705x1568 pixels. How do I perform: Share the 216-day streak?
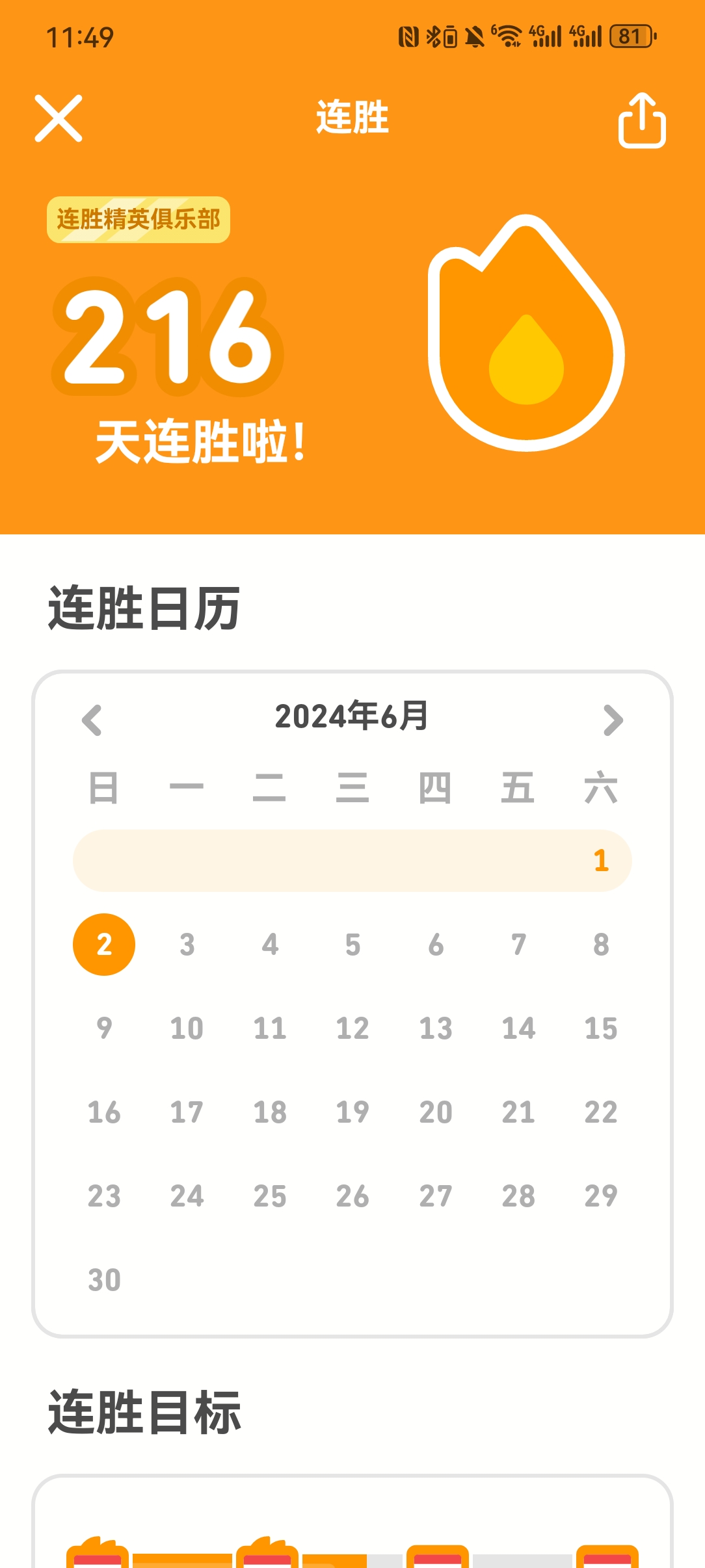(641, 121)
